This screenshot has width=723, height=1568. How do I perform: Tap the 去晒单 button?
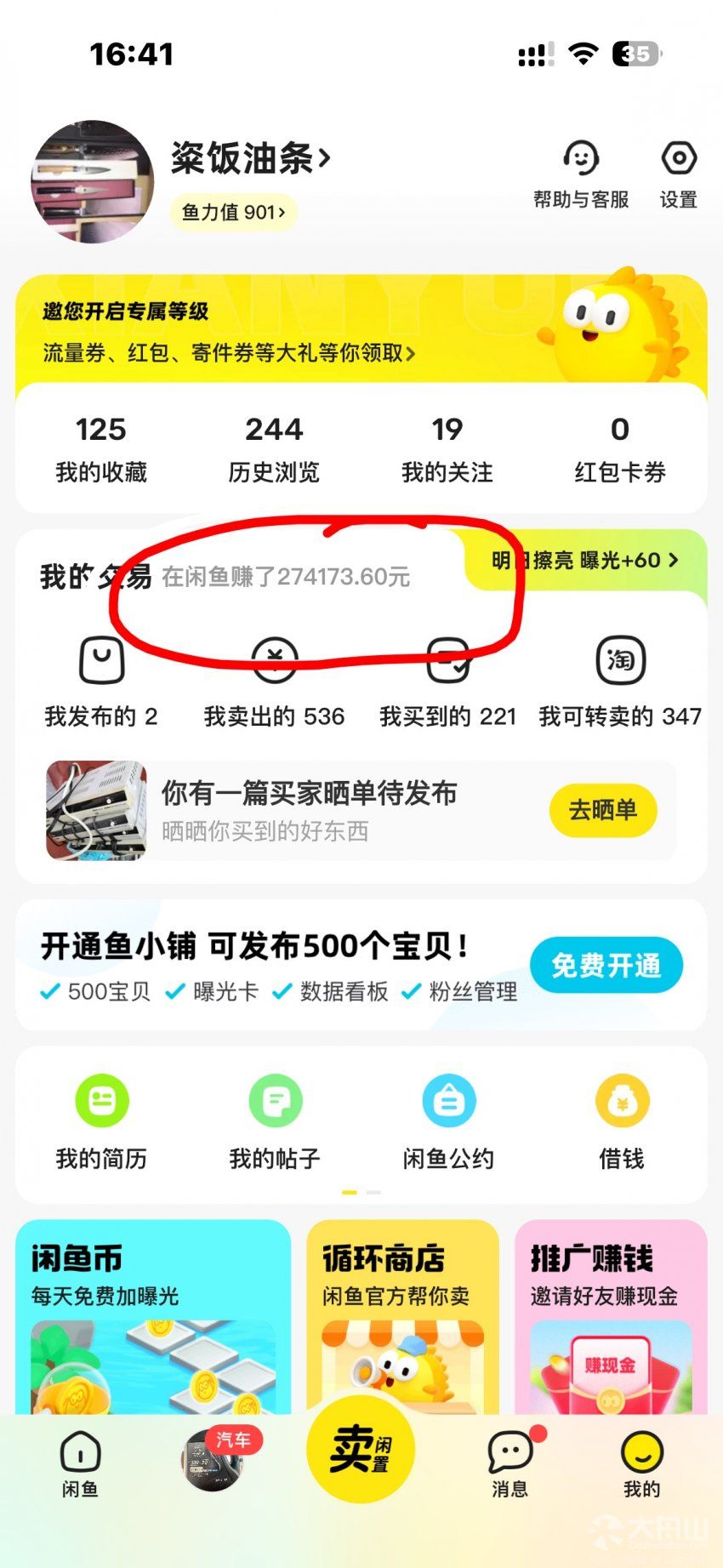(x=602, y=810)
